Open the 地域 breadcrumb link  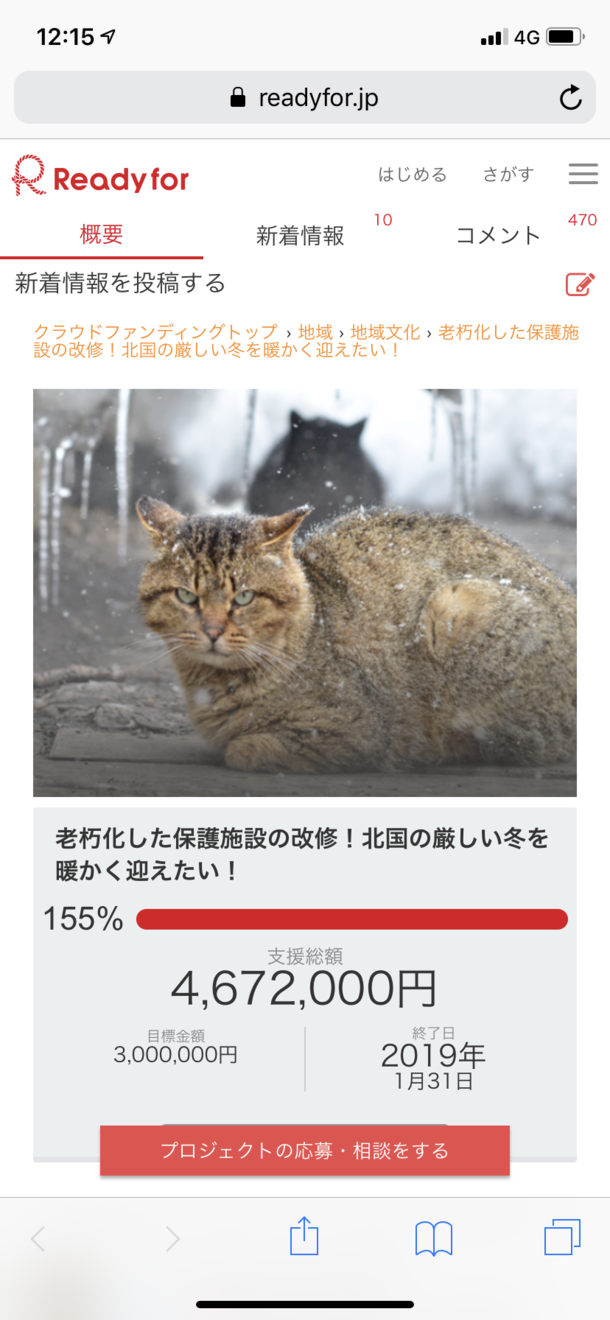[x=315, y=332]
